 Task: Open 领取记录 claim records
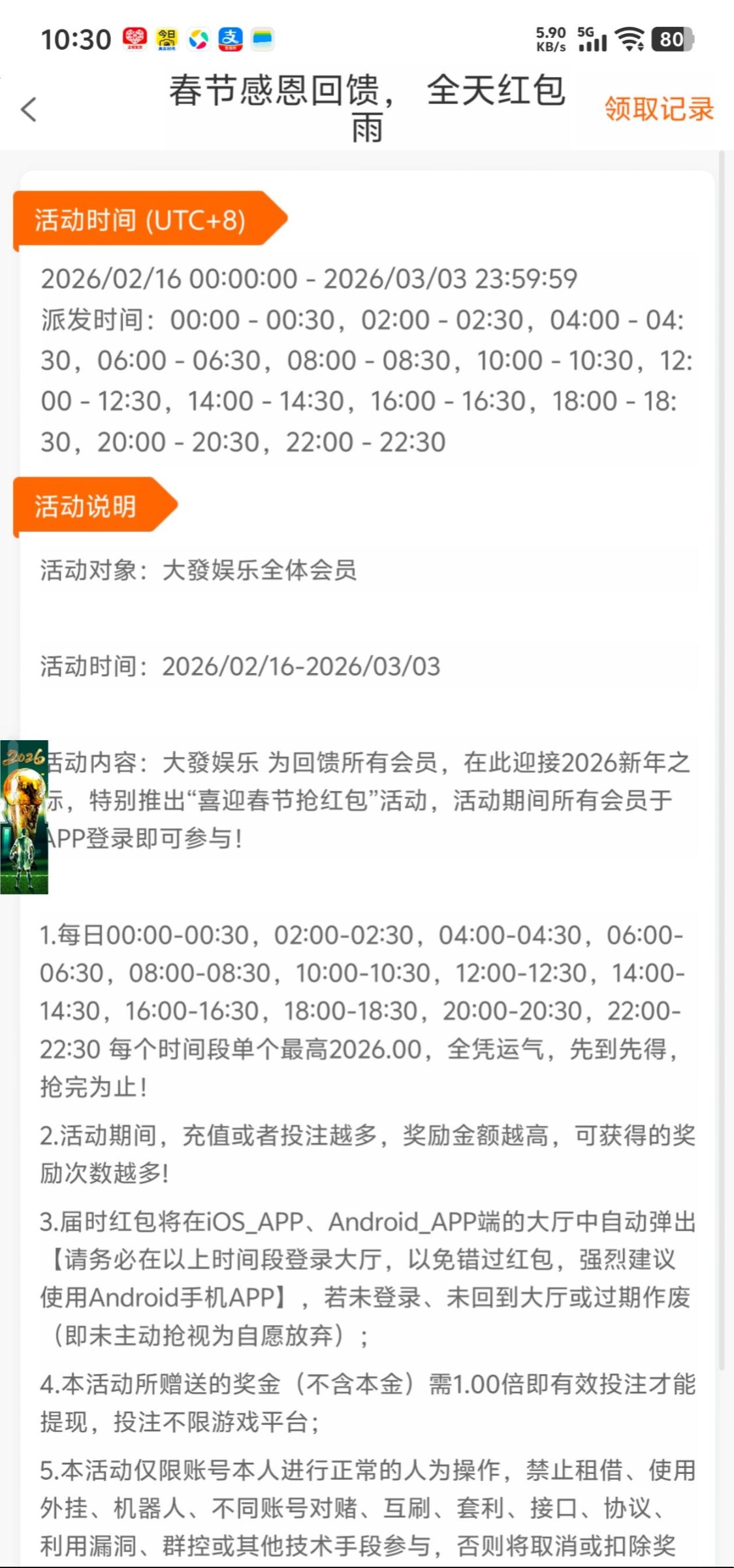click(658, 109)
